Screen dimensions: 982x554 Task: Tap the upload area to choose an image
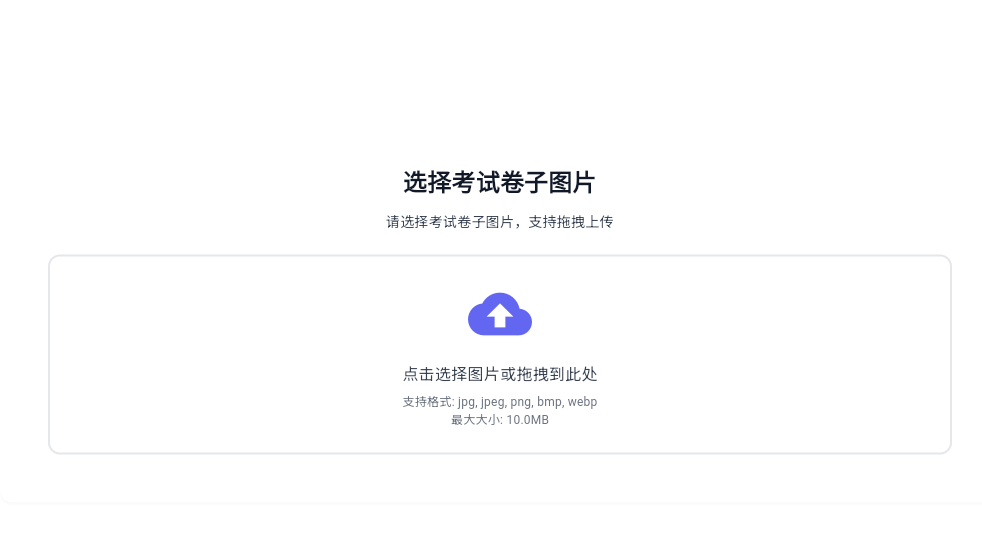[499, 354]
